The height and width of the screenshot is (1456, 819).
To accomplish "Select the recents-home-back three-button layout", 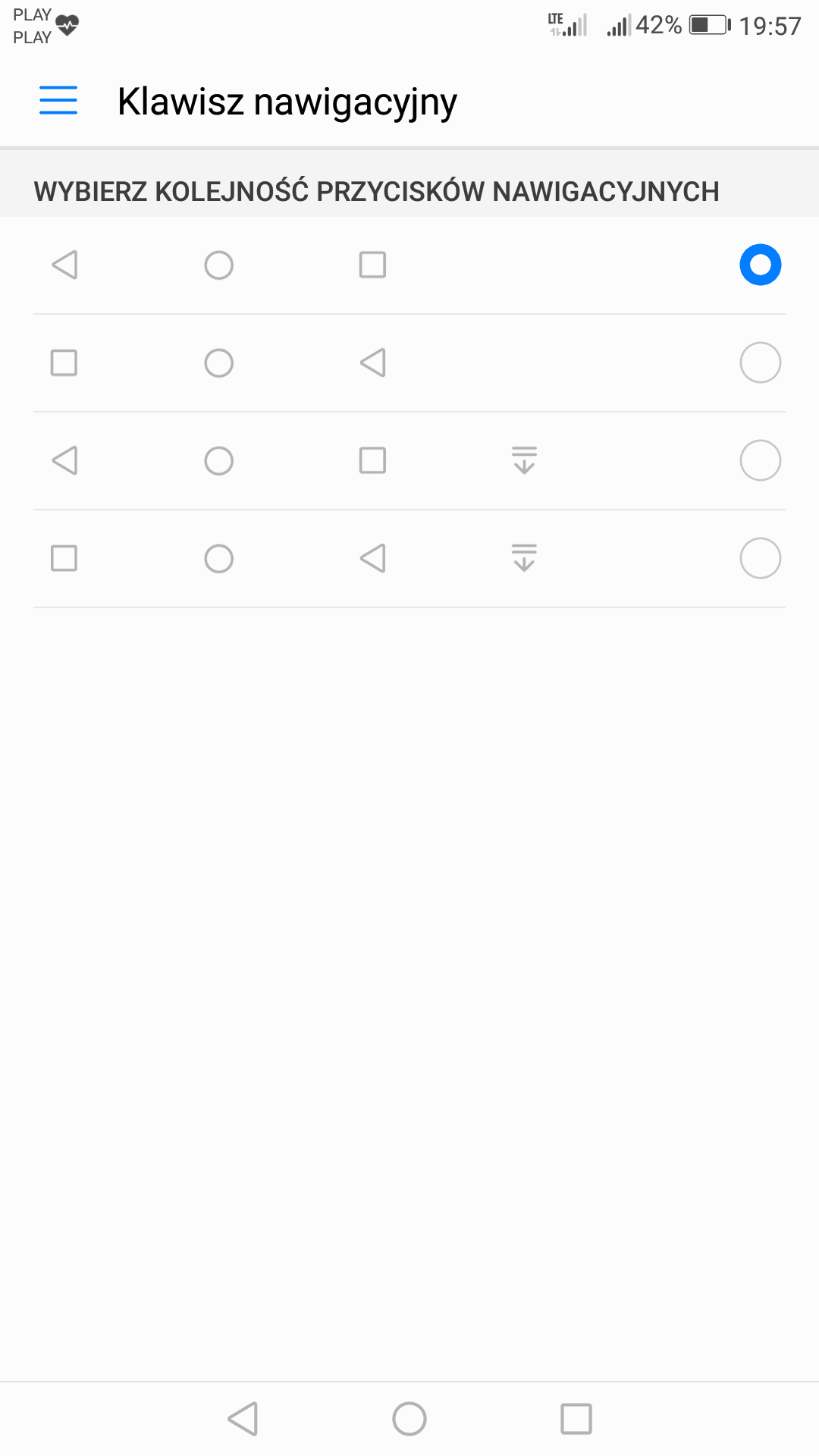I will point(409,363).
